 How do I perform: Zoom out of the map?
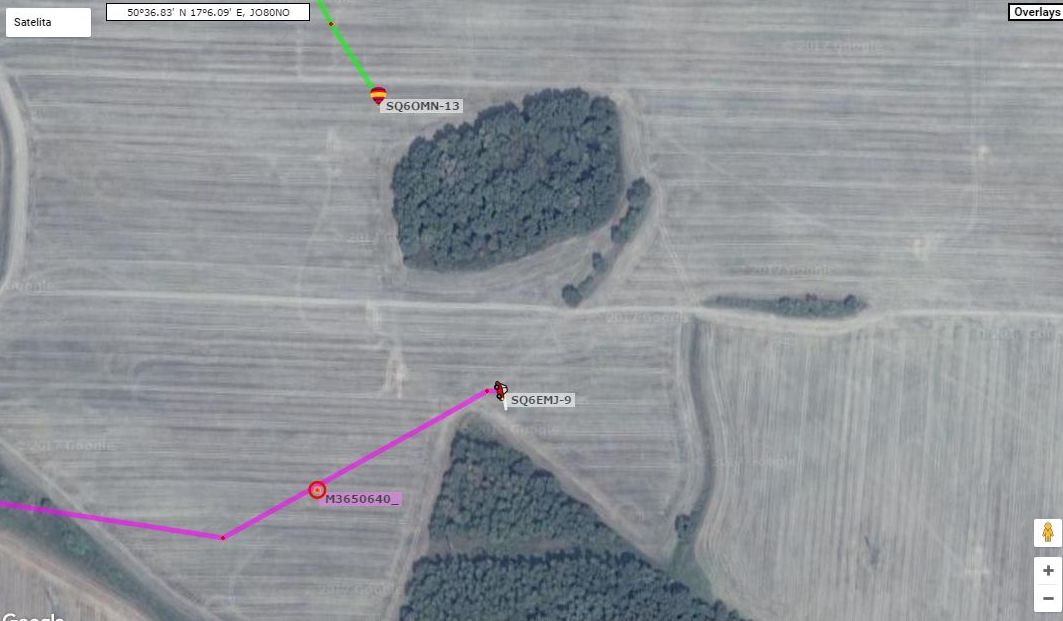[x=1047, y=597]
